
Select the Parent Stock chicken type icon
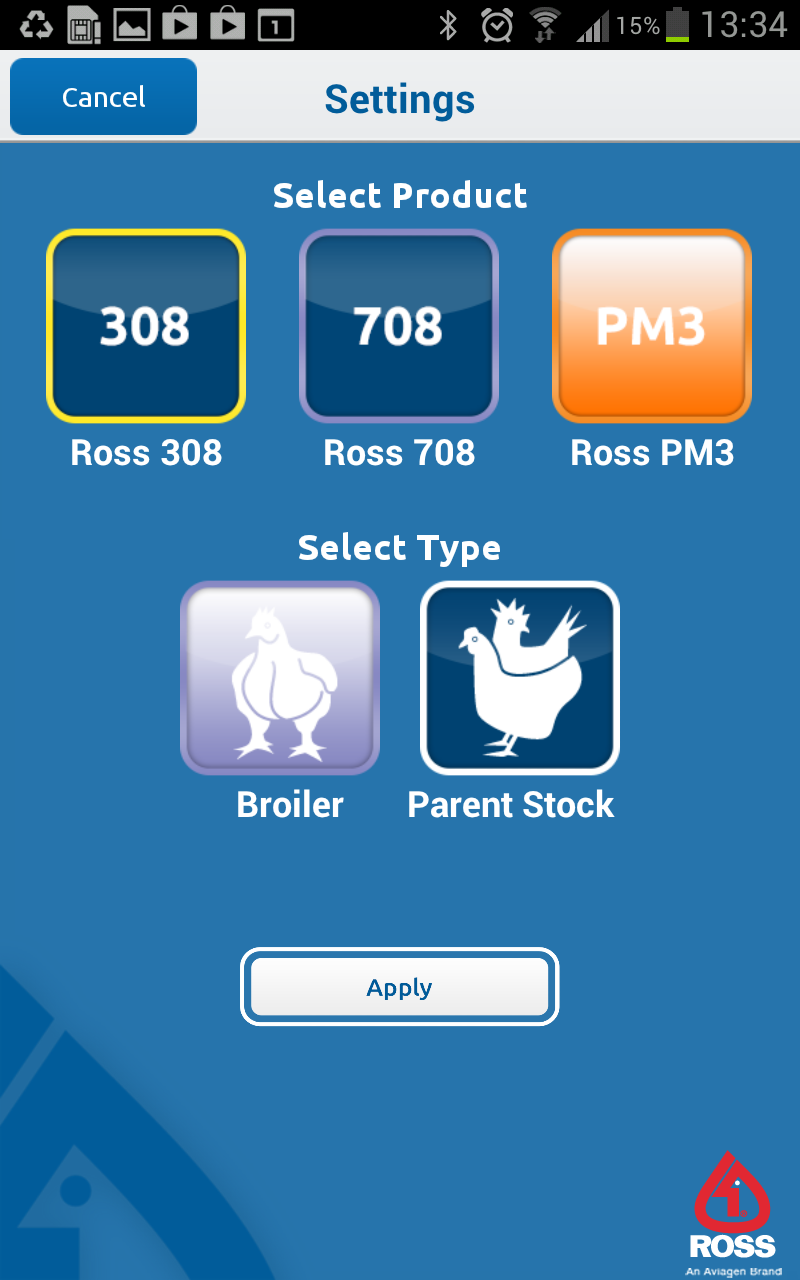click(519, 677)
